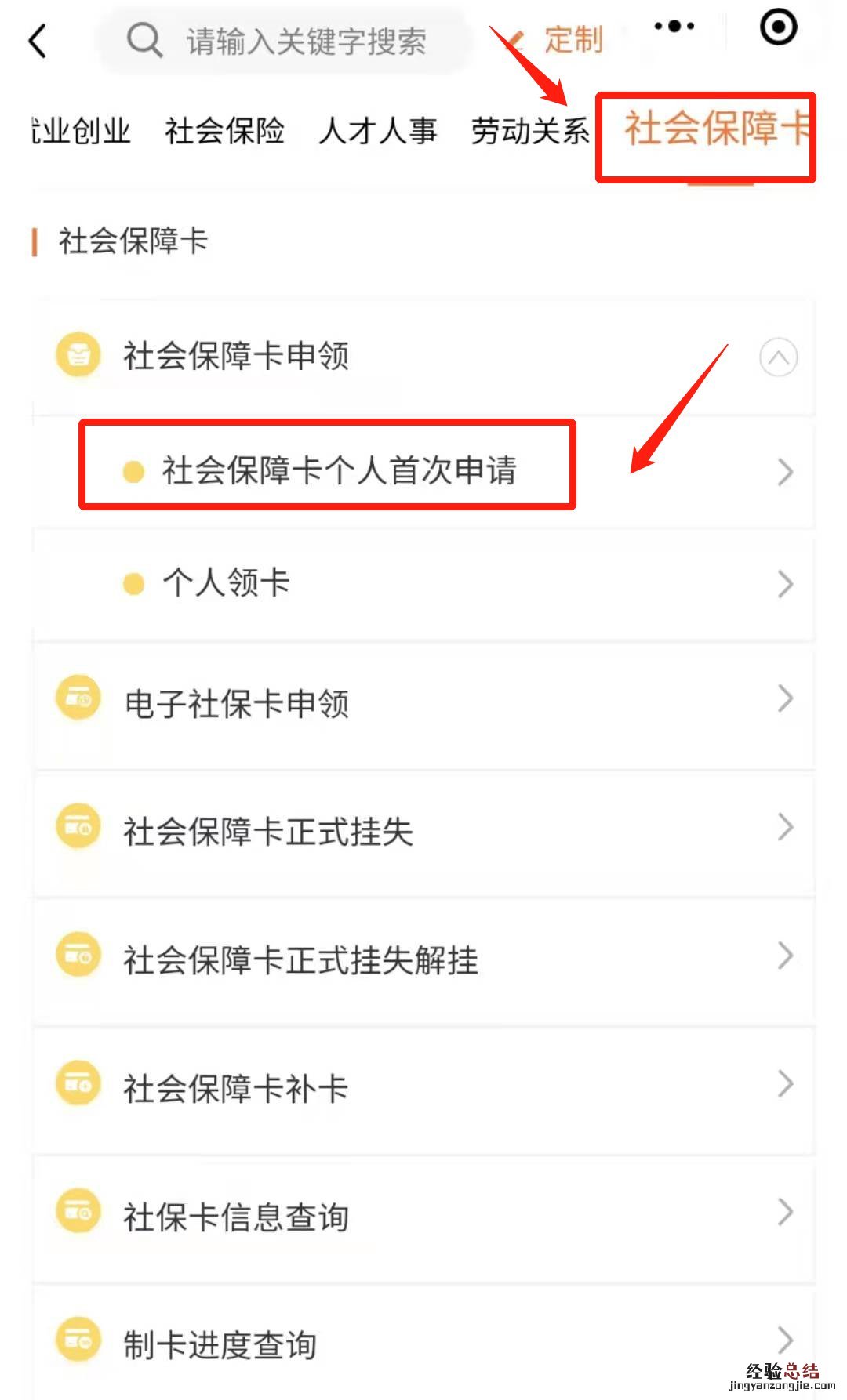Switch to the 劳动关系 tab

(x=530, y=131)
